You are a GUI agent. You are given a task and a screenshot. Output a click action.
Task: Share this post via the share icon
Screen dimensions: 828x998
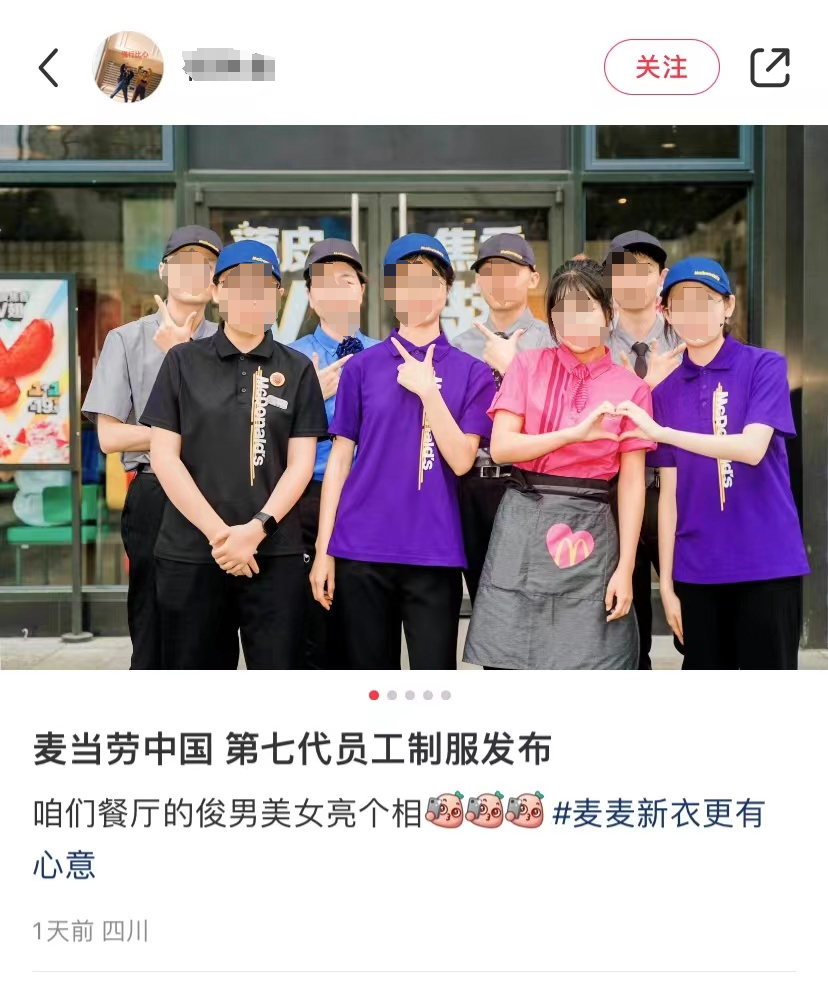770,67
